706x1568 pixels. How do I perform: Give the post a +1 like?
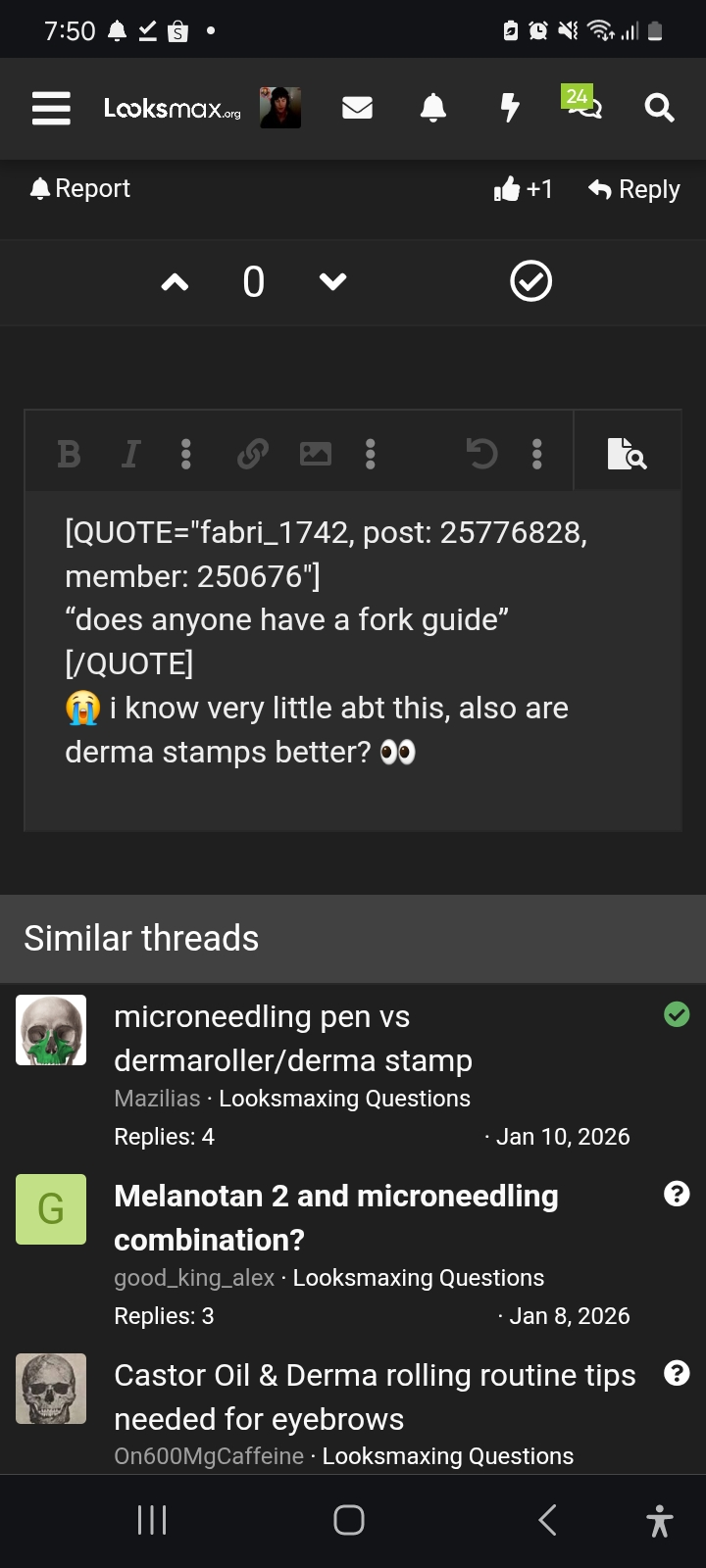524,189
